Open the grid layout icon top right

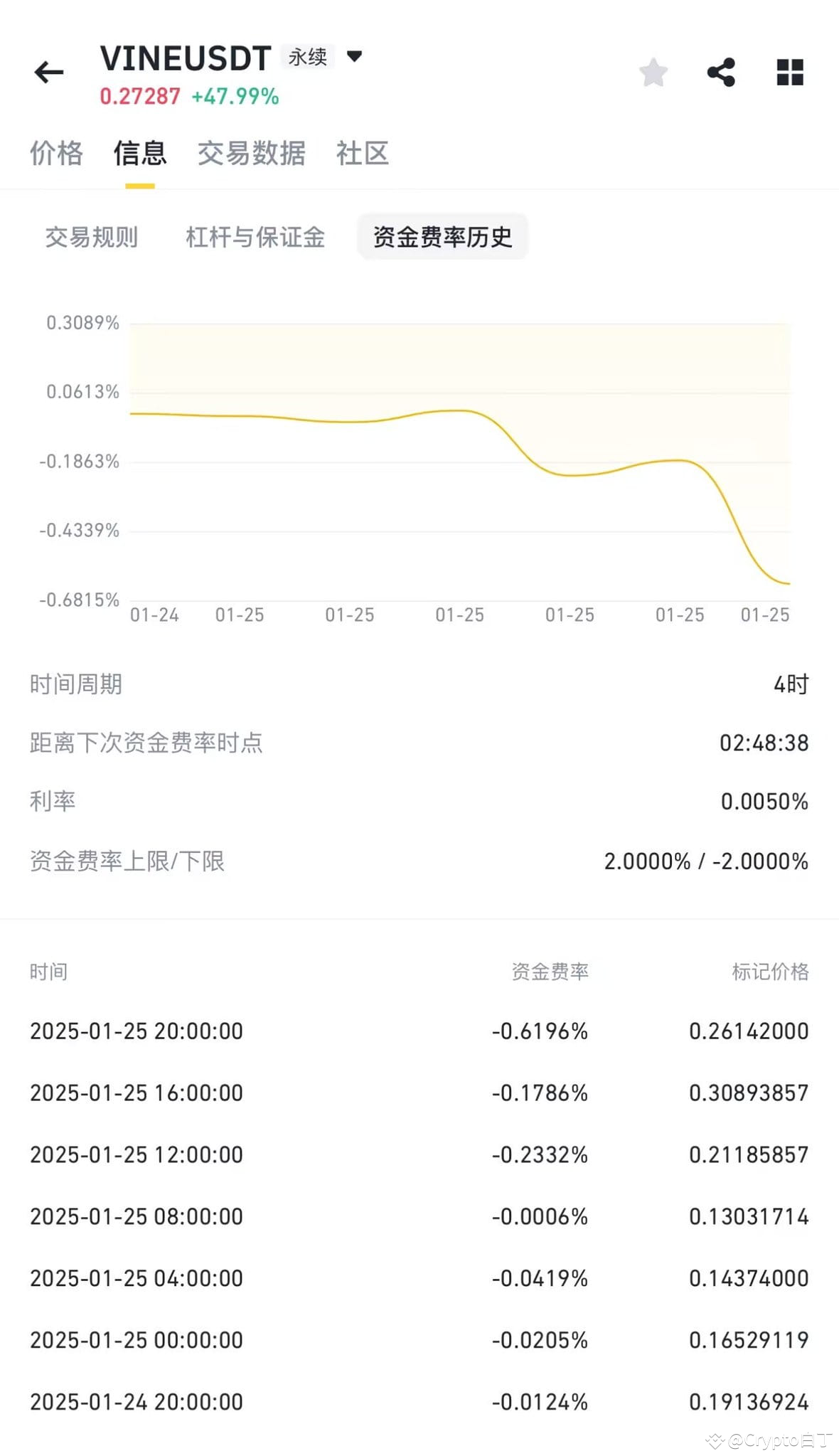789,71
